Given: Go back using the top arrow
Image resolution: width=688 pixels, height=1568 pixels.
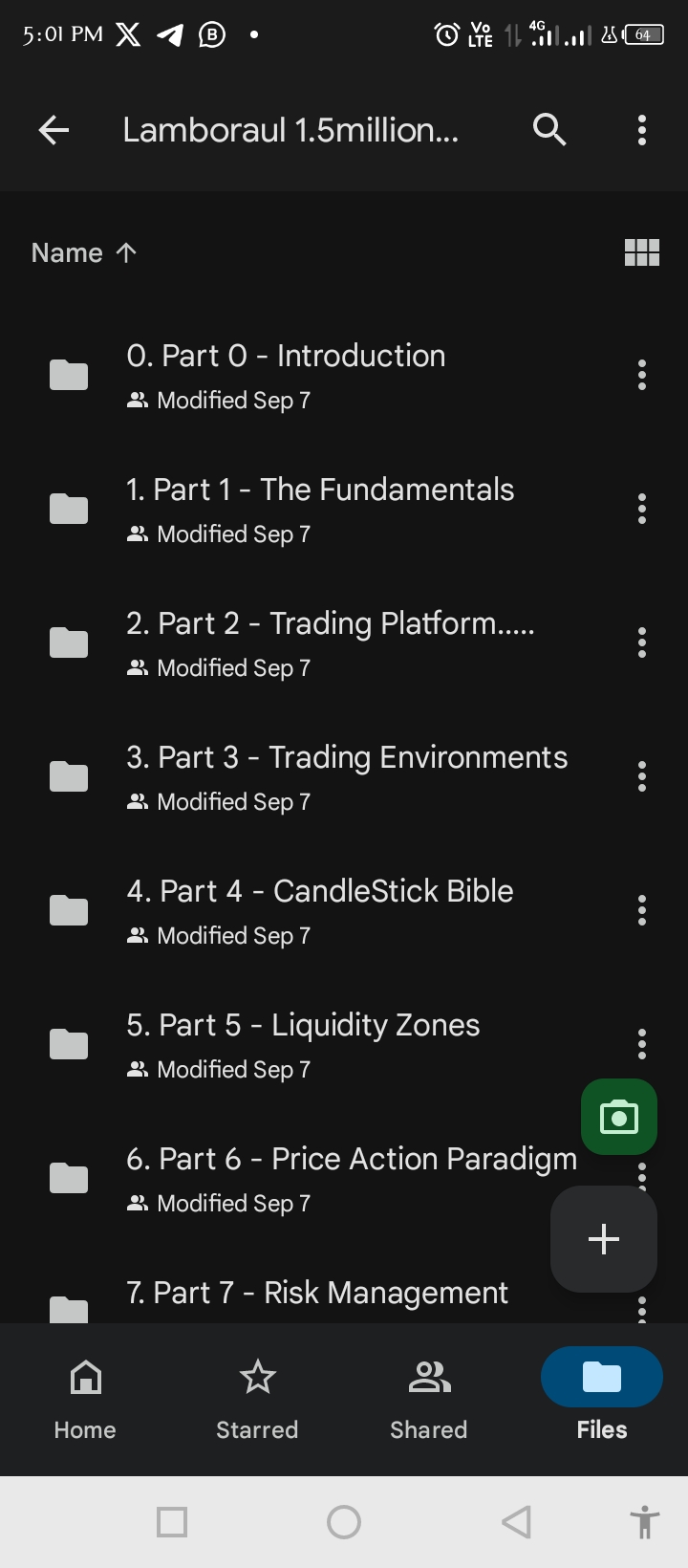Looking at the screenshot, I should pos(54,130).
